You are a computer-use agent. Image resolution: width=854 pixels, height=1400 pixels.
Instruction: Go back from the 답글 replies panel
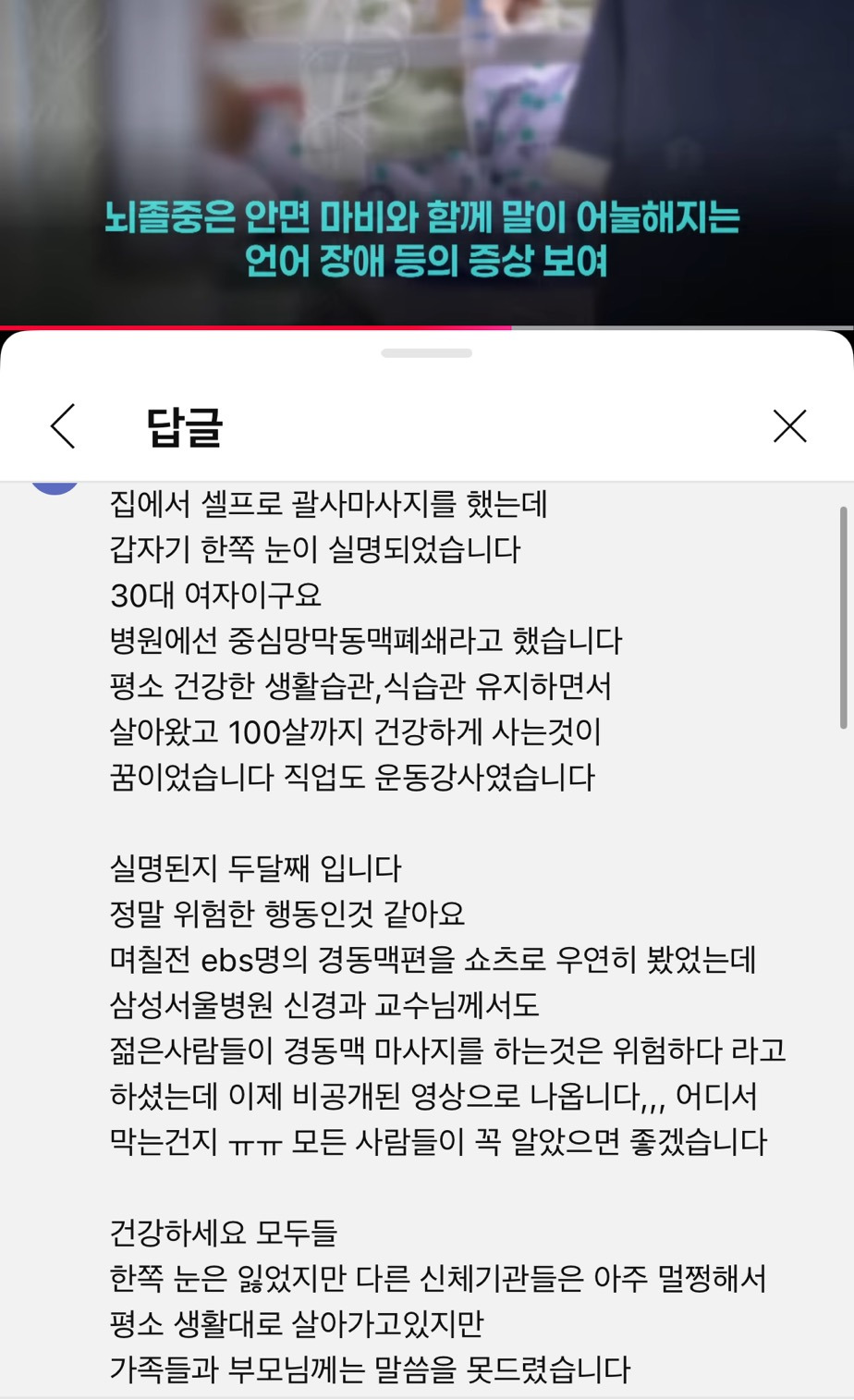(x=63, y=426)
